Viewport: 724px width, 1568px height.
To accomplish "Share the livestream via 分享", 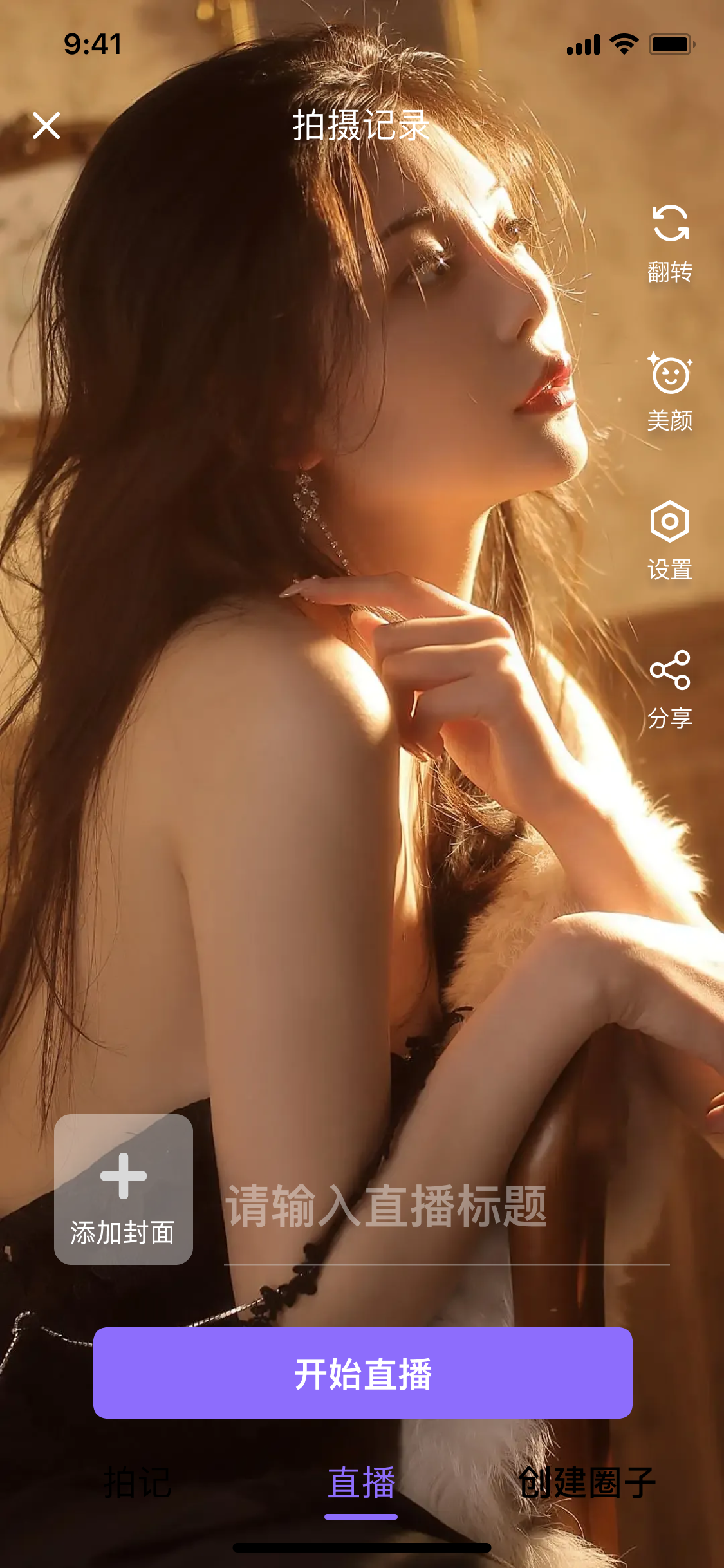I will 670,689.
